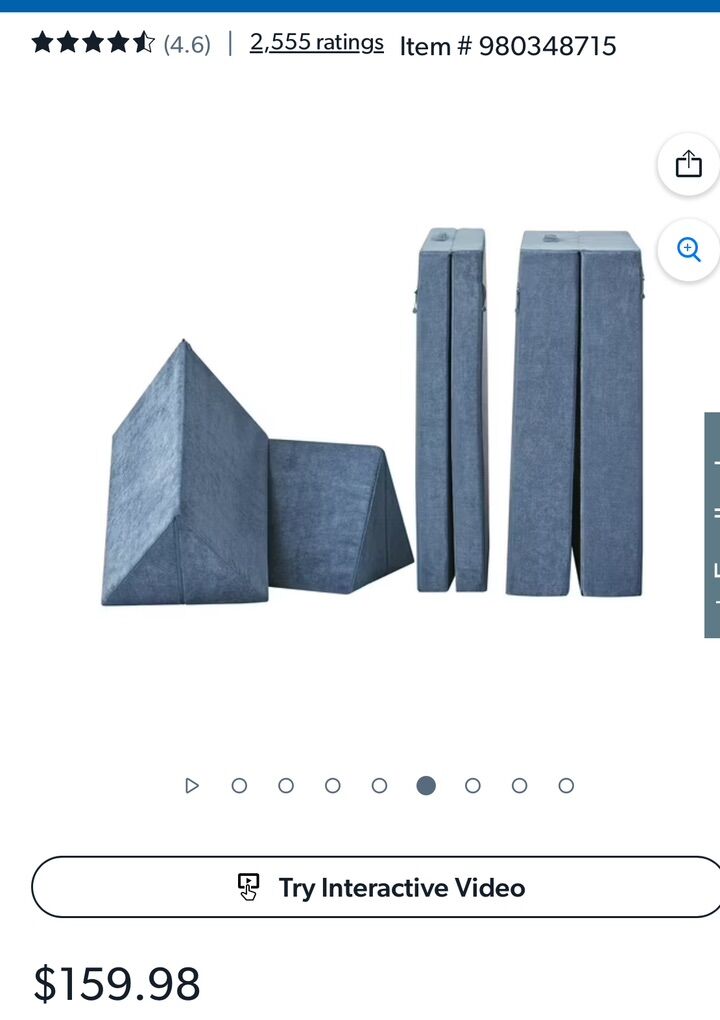Play the product video from the carousel
The image size is (720, 1020).
click(x=192, y=786)
